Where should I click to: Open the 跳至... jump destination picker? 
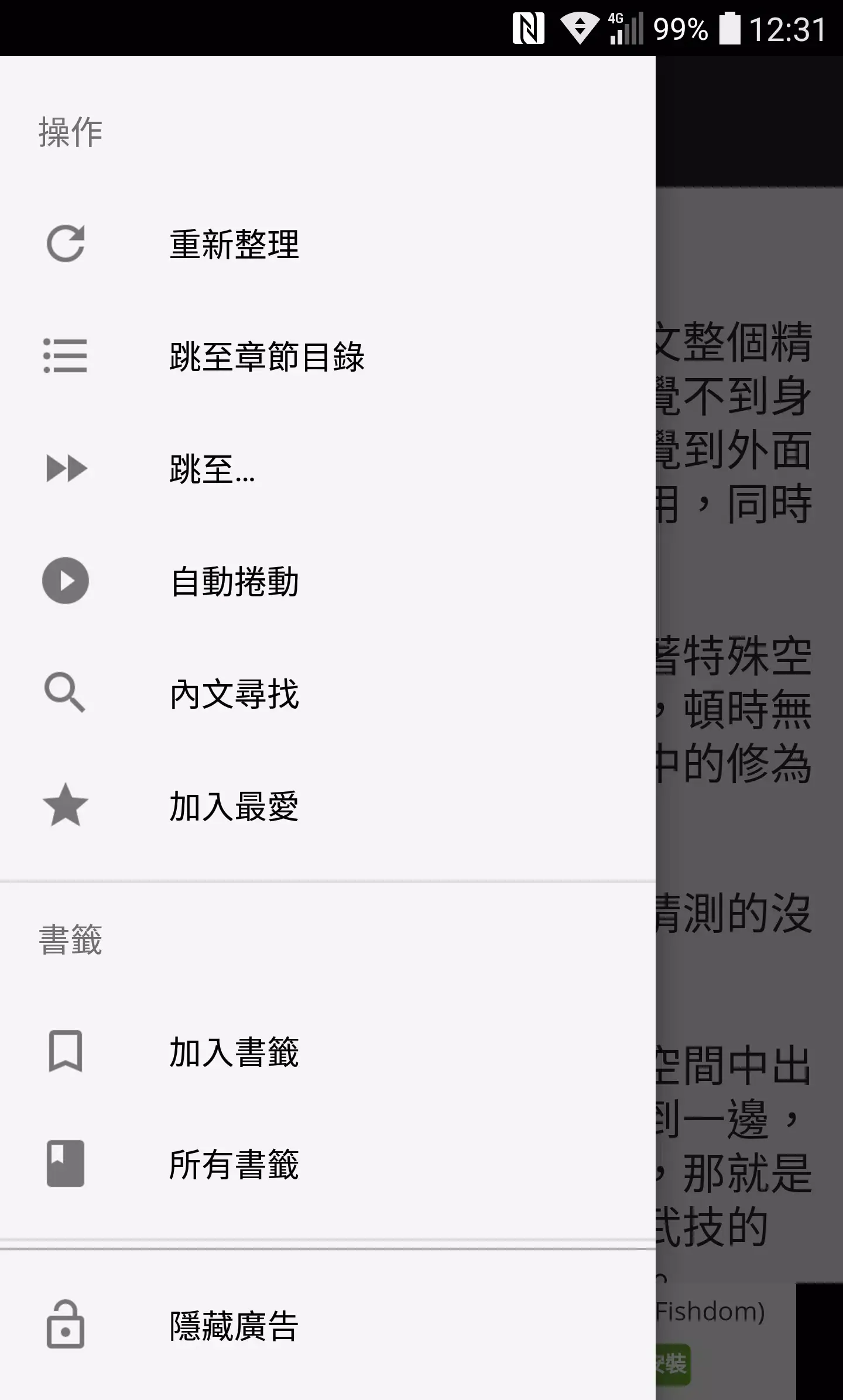211,468
